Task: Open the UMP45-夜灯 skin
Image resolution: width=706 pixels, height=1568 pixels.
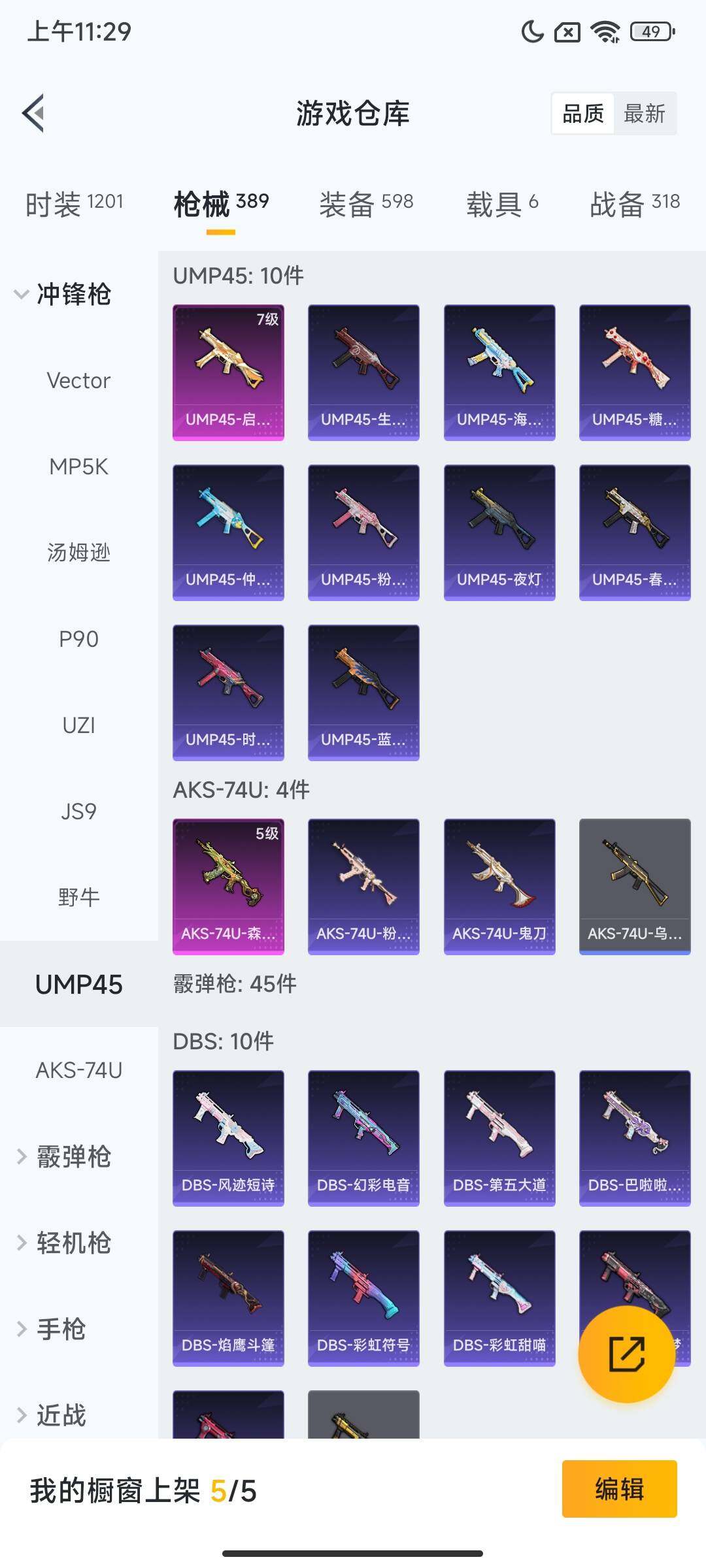Action: click(499, 532)
